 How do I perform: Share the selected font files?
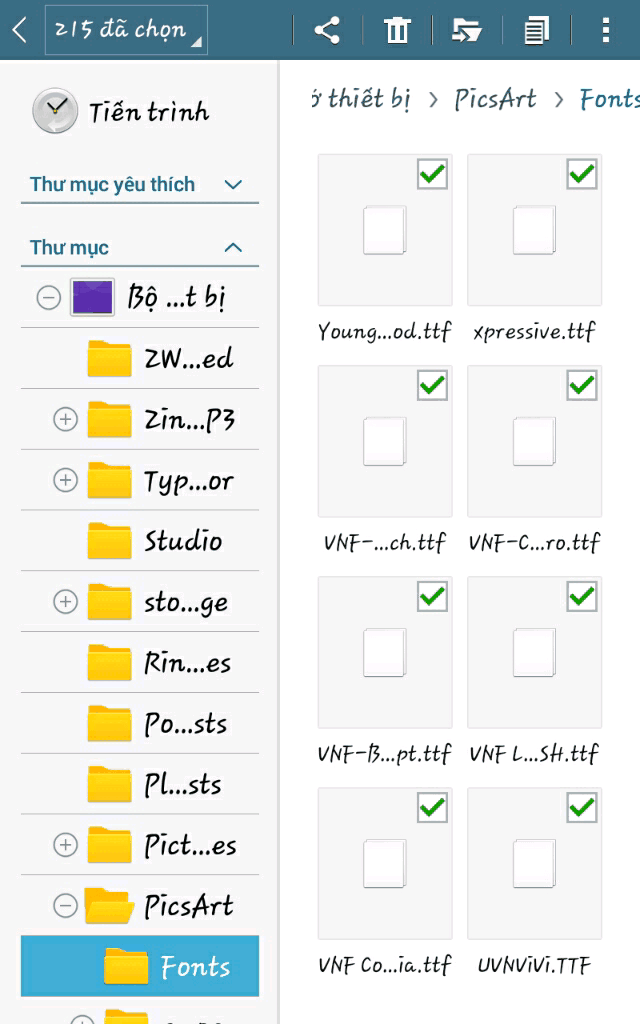pos(327,30)
